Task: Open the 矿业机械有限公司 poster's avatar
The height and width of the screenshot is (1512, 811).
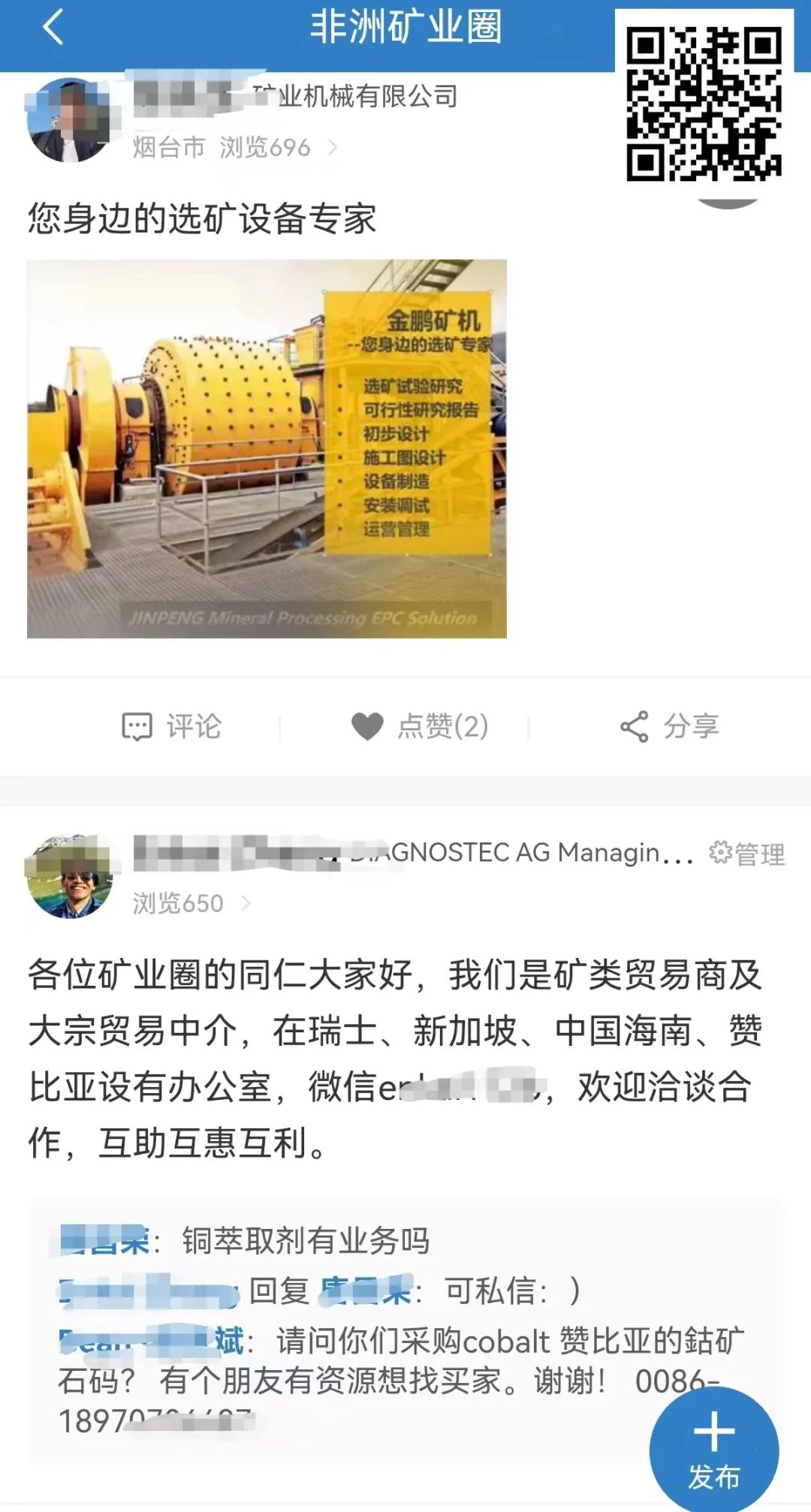Action: (x=70, y=120)
